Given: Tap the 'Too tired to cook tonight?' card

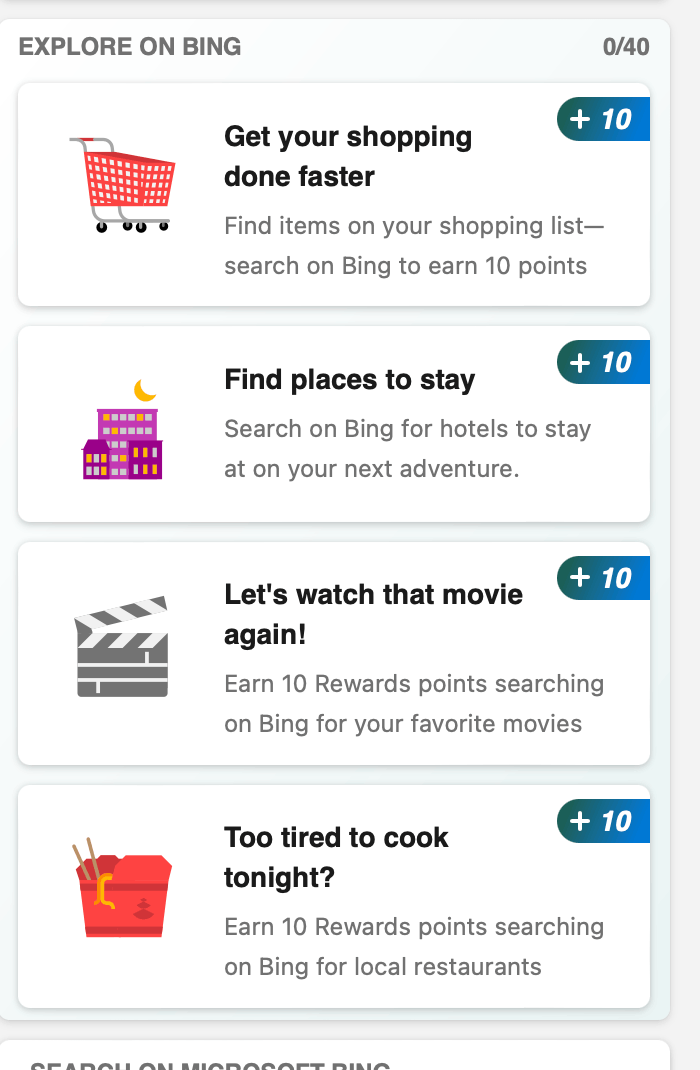Looking at the screenshot, I should pyautogui.click(x=334, y=896).
